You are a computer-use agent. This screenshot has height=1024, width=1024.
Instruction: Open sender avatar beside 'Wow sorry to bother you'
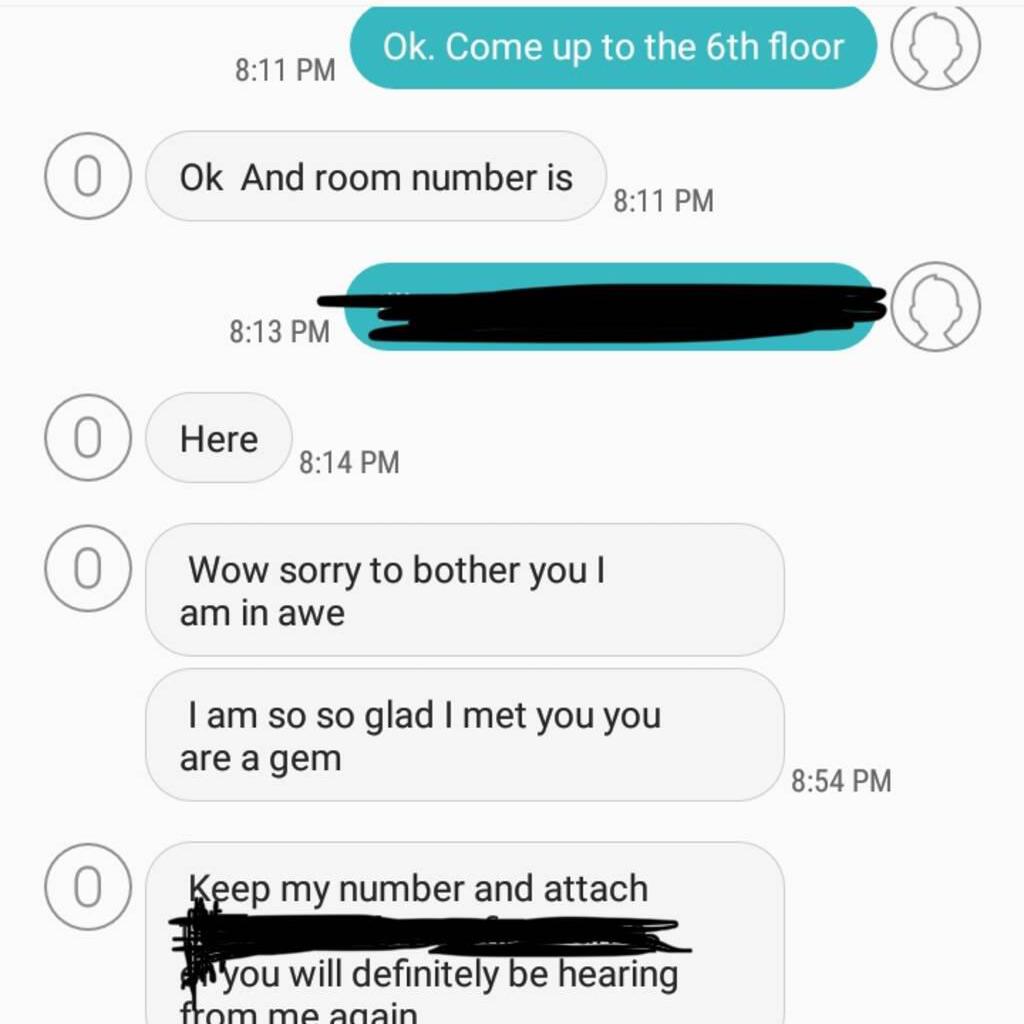point(88,568)
